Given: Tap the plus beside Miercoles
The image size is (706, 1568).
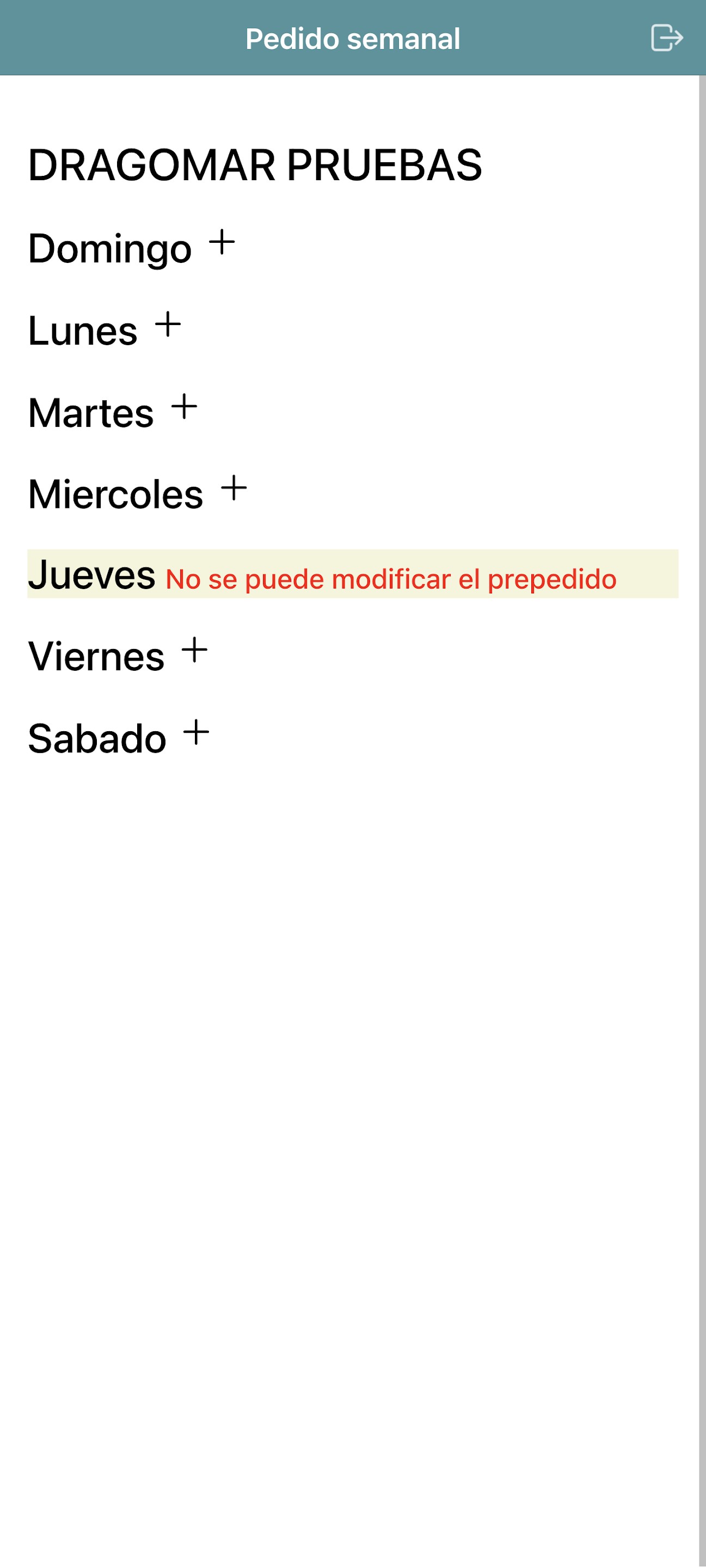Looking at the screenshot, I should pos(234,488).
